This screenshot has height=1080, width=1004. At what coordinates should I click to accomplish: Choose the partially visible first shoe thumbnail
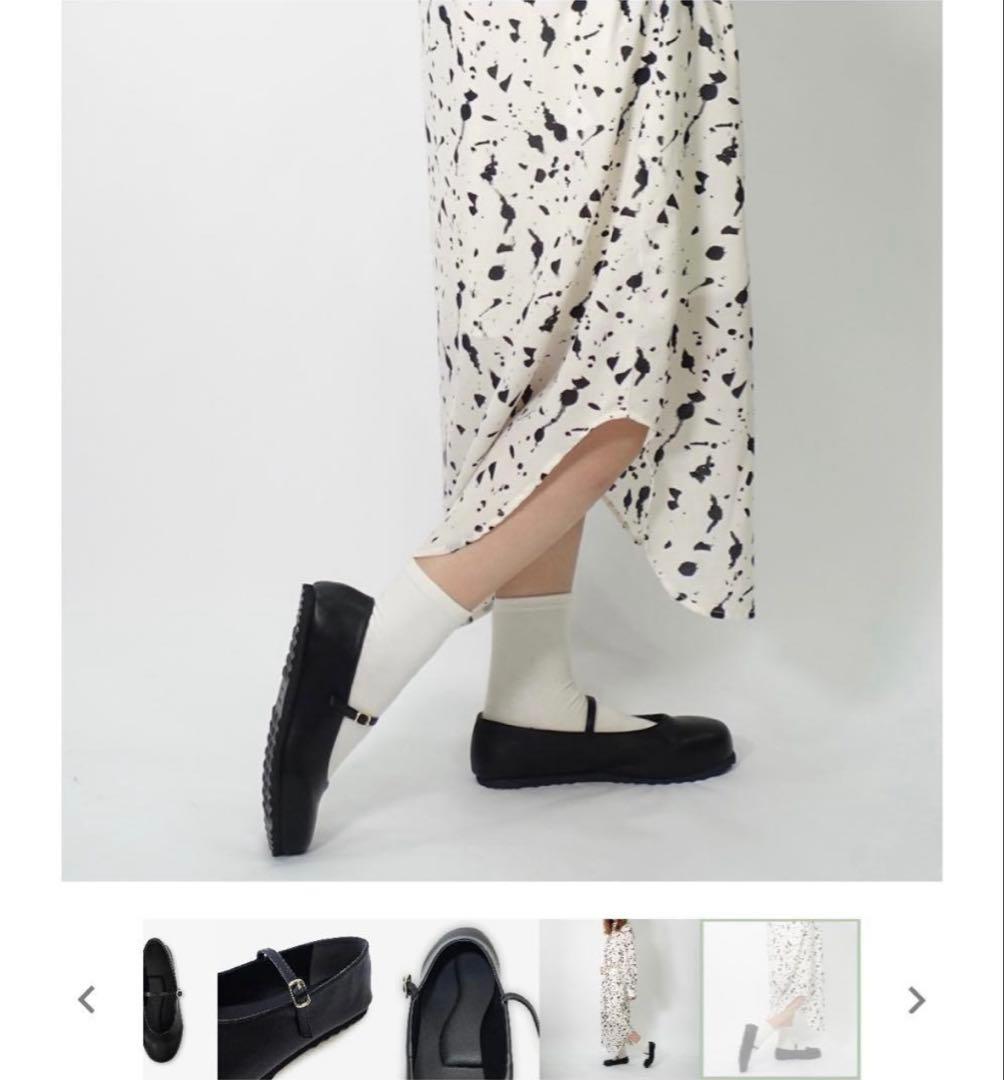coord(163,999)
